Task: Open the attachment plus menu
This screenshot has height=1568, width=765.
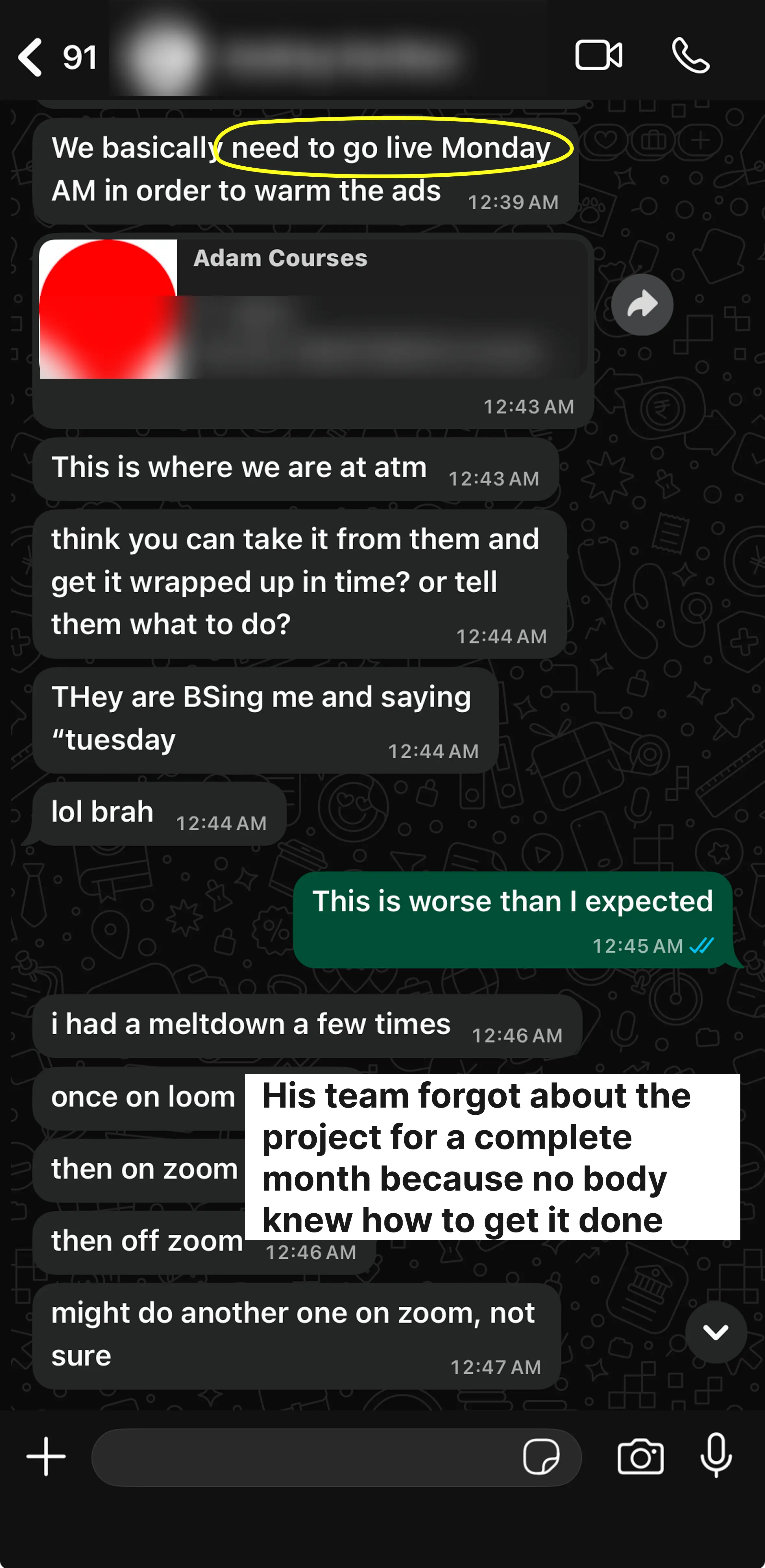Action: pyautogui.click(x=46, y=1456)
